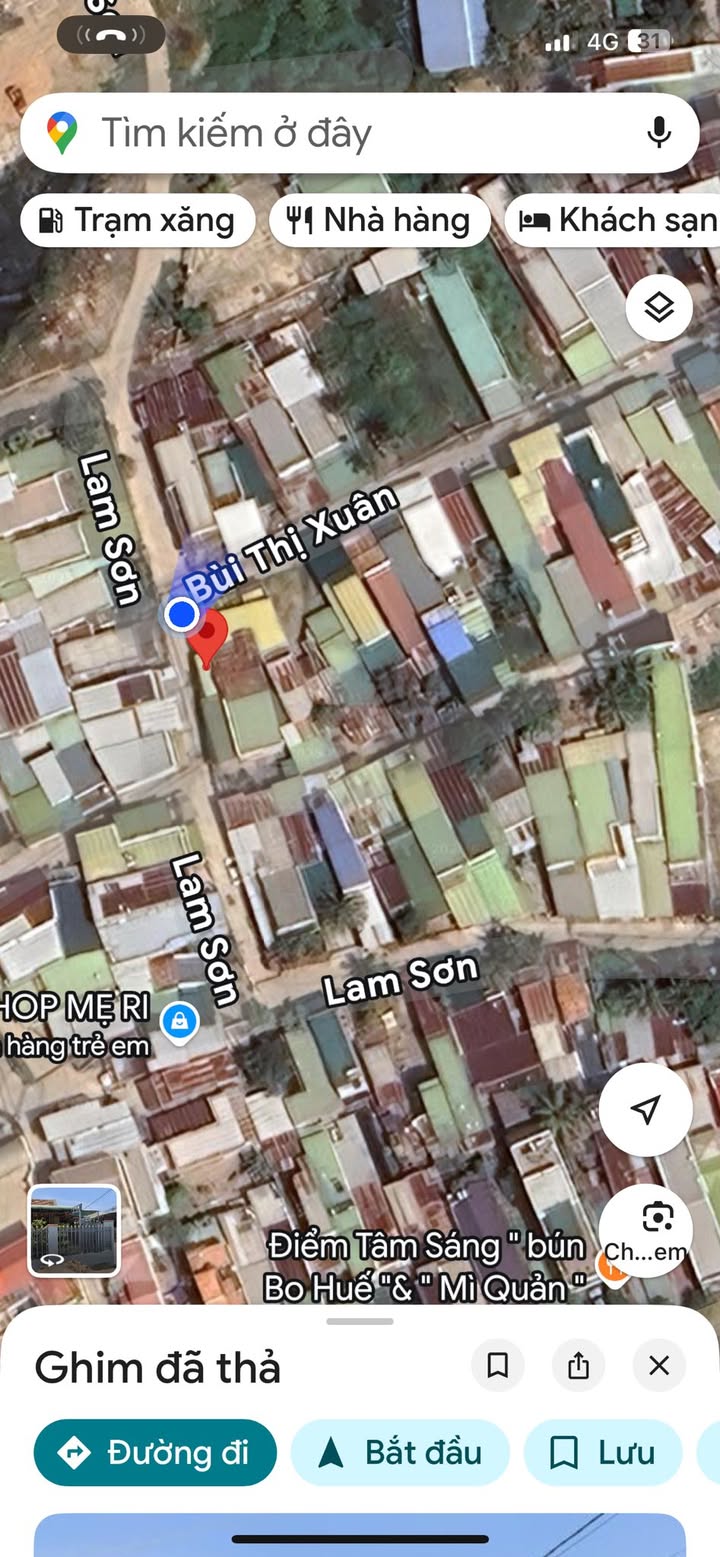
Task: Start navigation with "Bắt đầu"
Action: (x=400, y=1452)
